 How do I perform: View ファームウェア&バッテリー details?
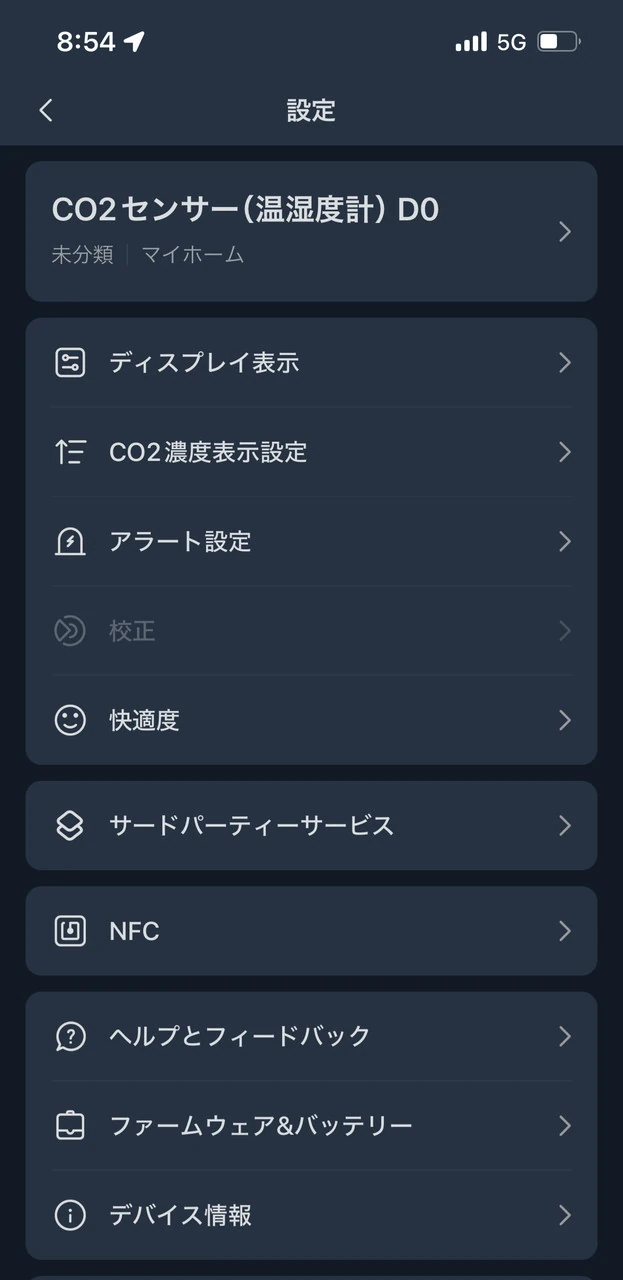310,1126
